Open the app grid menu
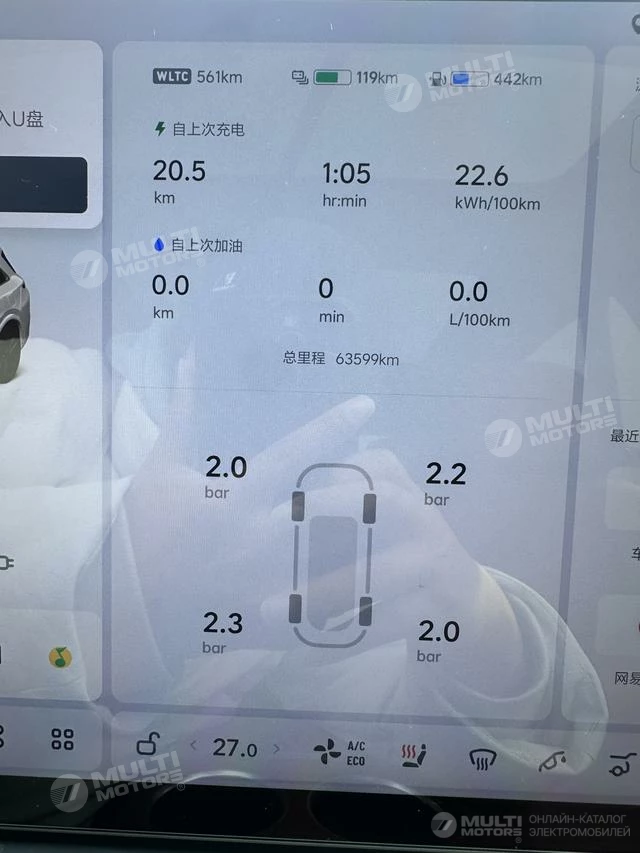This screenshot has width=640, height=853. point(62,740)
